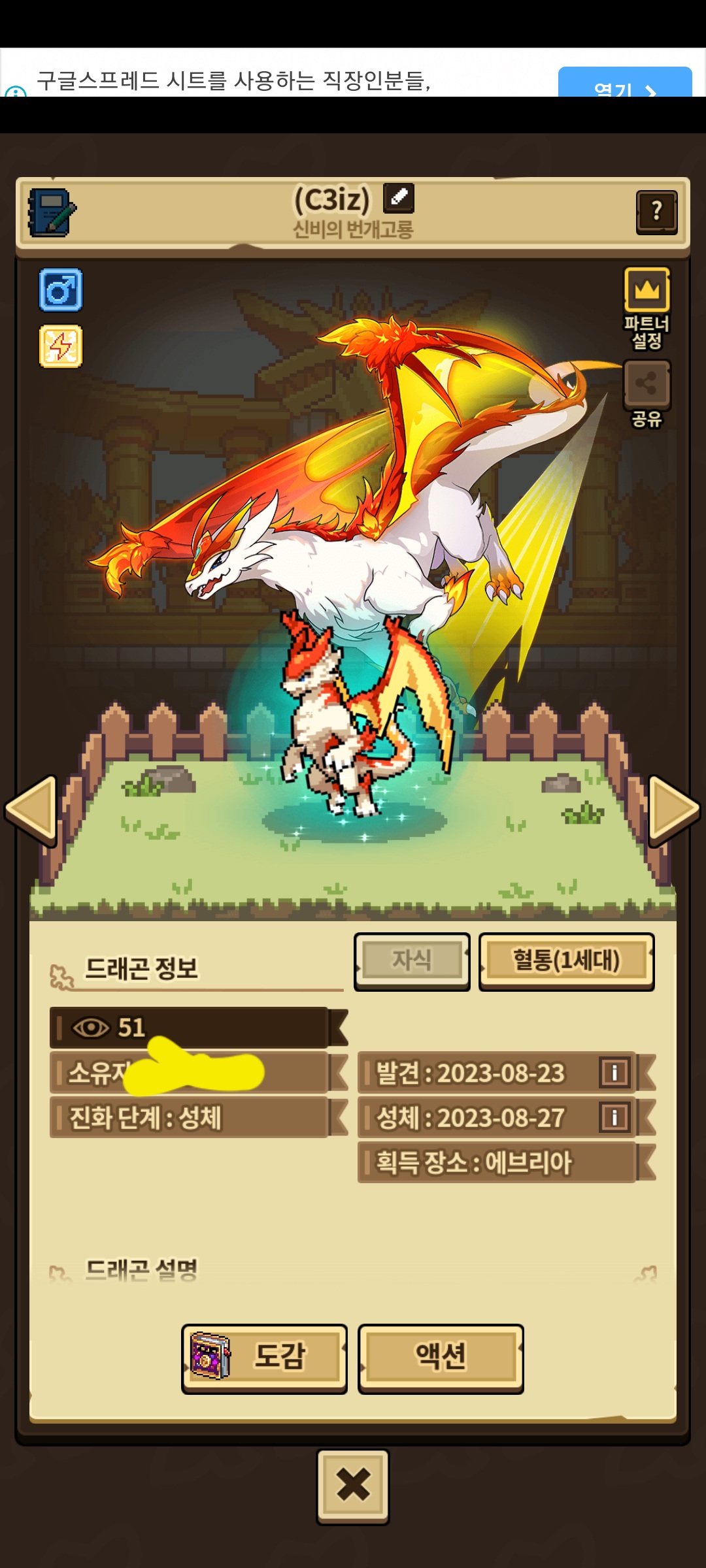Screen dimensions: 706x1568
Task: Close the dragon info panel
Action: tap(353, 1486)
